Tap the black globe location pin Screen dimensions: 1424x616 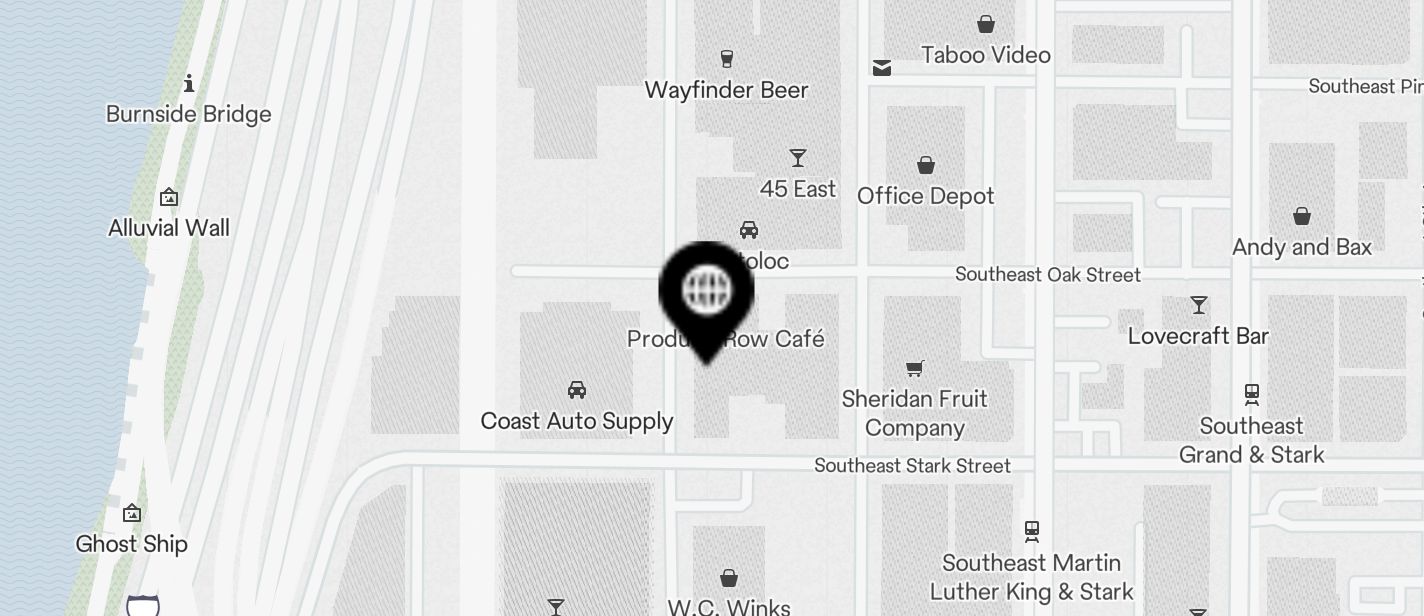[706, 292]
